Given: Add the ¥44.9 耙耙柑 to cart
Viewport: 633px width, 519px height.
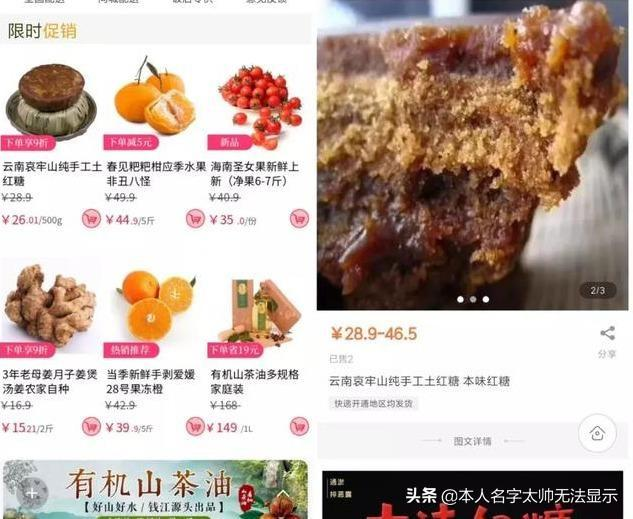Looking at the screenshot, I should click(x=195, y=219).
